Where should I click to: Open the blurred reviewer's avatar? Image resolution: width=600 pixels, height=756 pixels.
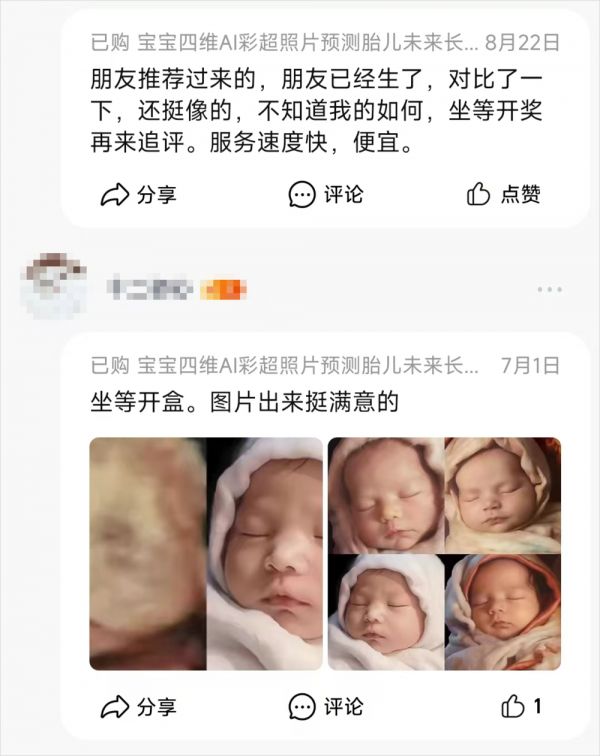pos(54,285)
